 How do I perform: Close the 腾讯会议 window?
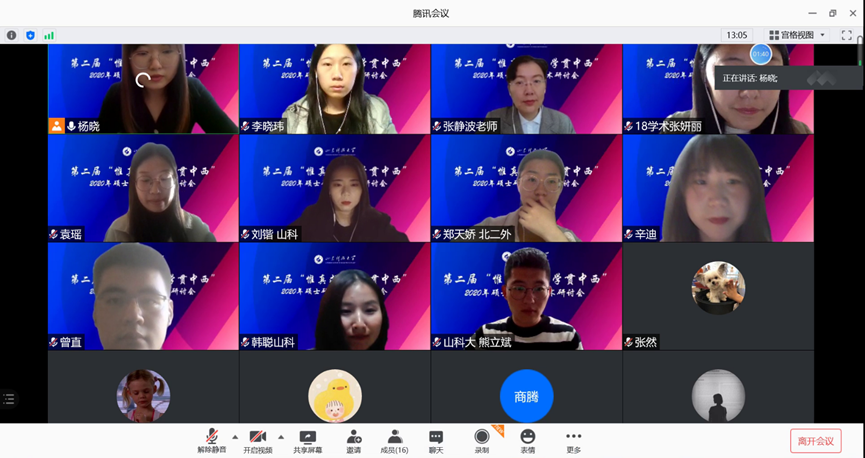tap(853, 13)
